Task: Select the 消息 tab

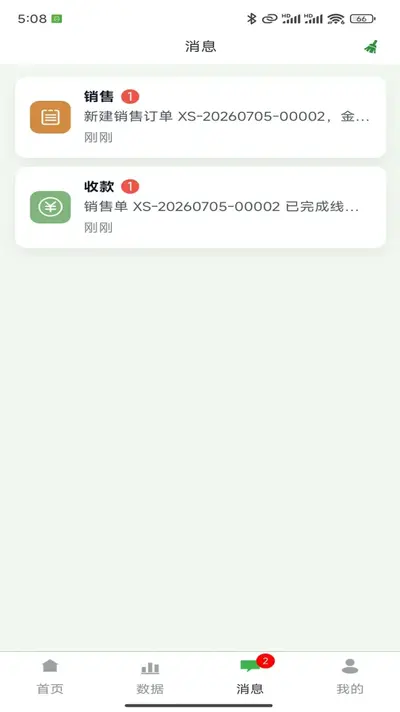Action: [250, 677]
